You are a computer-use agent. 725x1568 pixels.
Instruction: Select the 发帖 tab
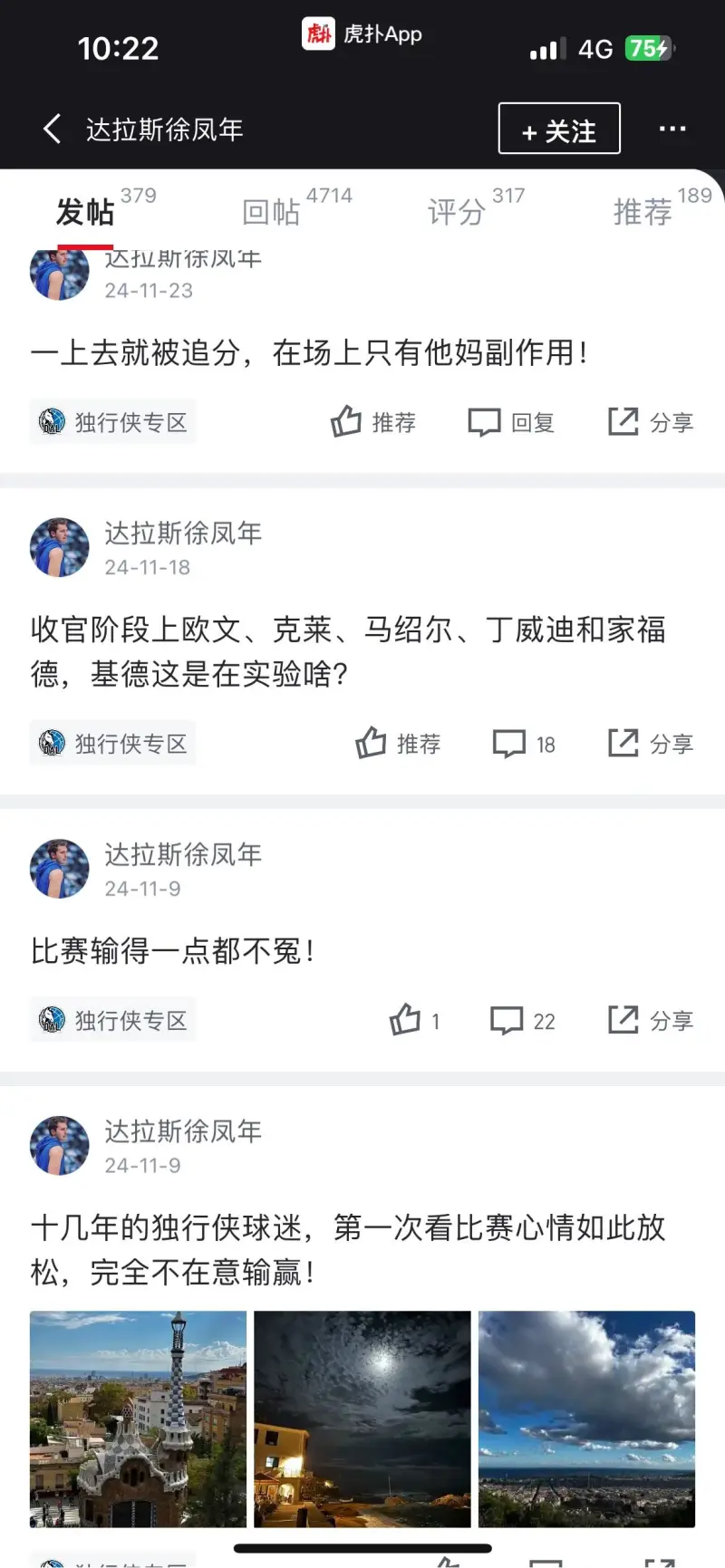point(85,212)
